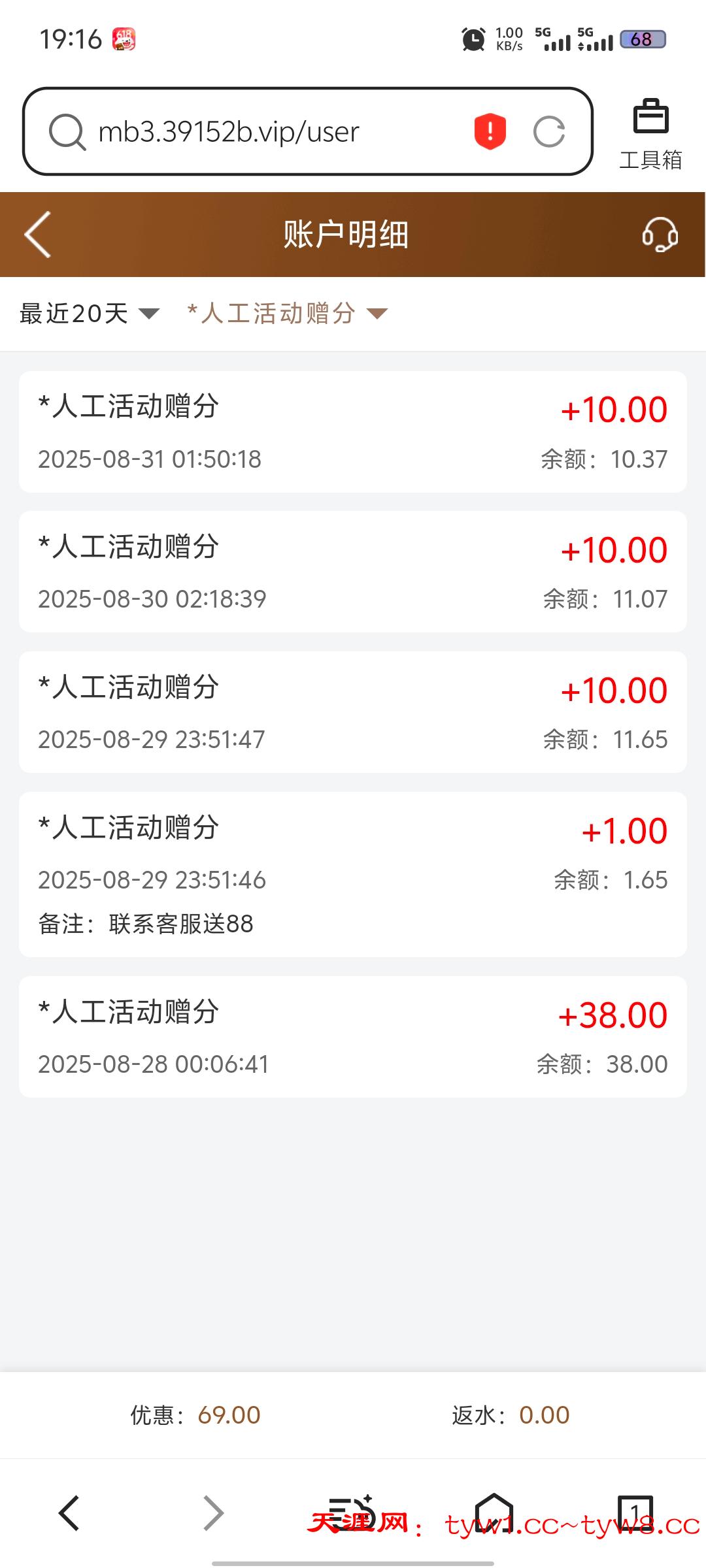The image size is (706, 1568).
Task: Go to the browser home page
Action: (x=494, y=1512)
